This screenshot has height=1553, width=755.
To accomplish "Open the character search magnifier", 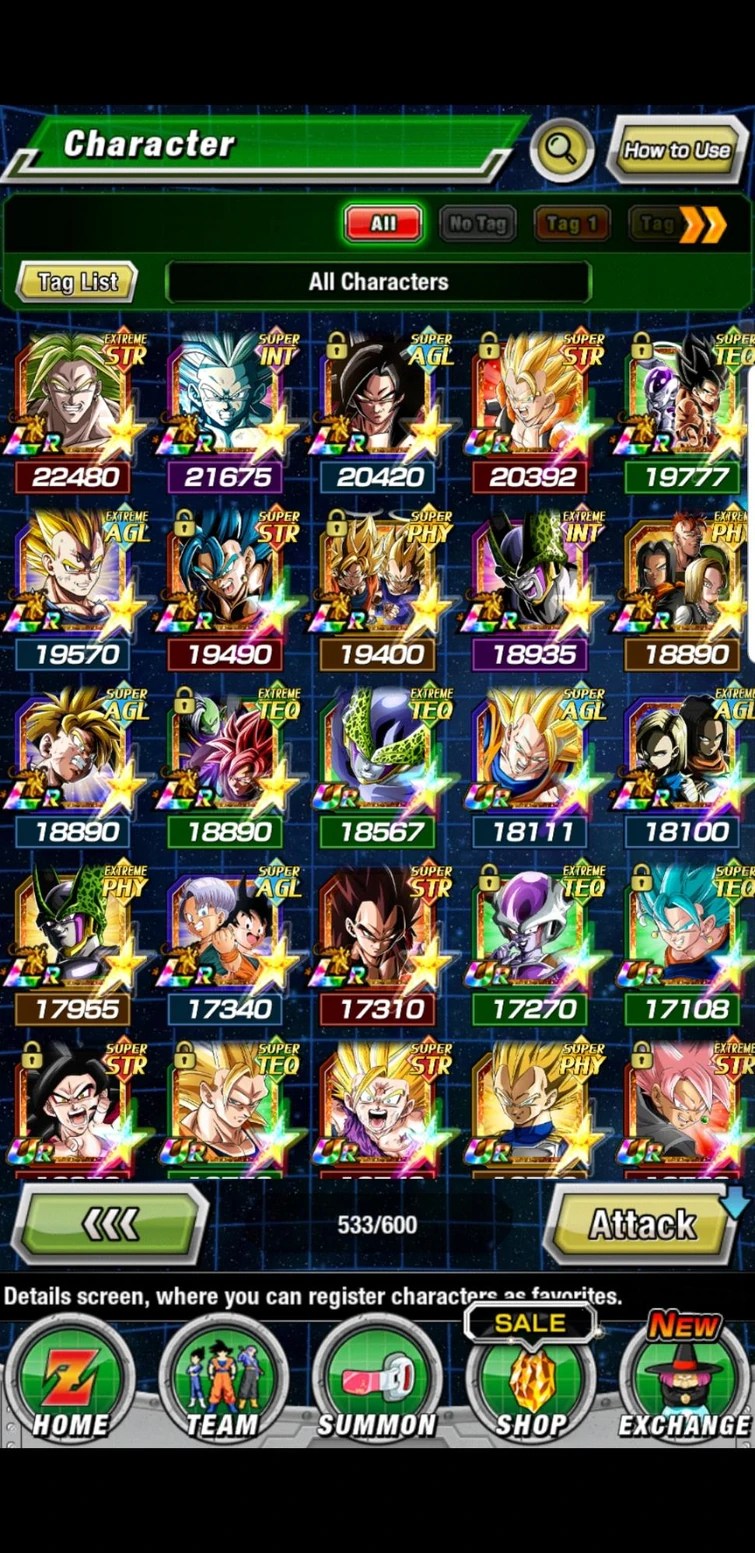I will click(563, 148).
